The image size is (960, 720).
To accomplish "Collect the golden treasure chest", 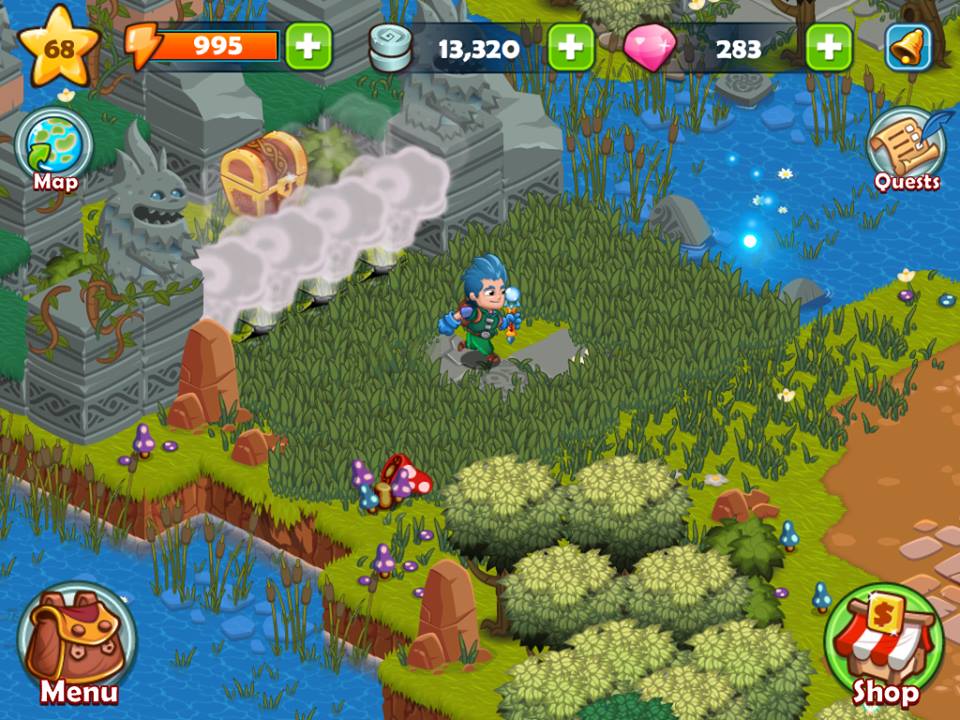I will (x=262, y=172).
